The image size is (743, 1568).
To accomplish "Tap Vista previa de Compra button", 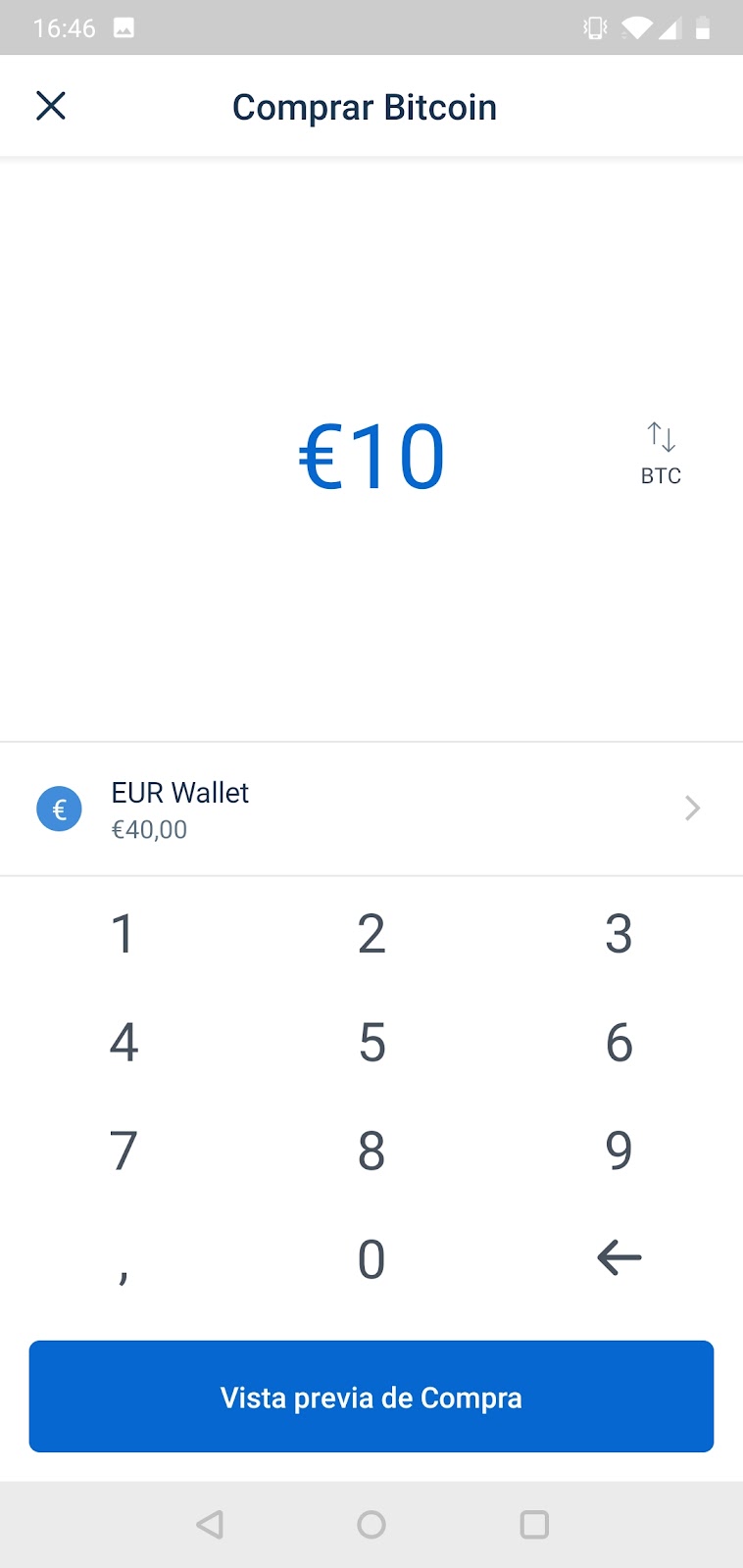I will [371, 1396].
